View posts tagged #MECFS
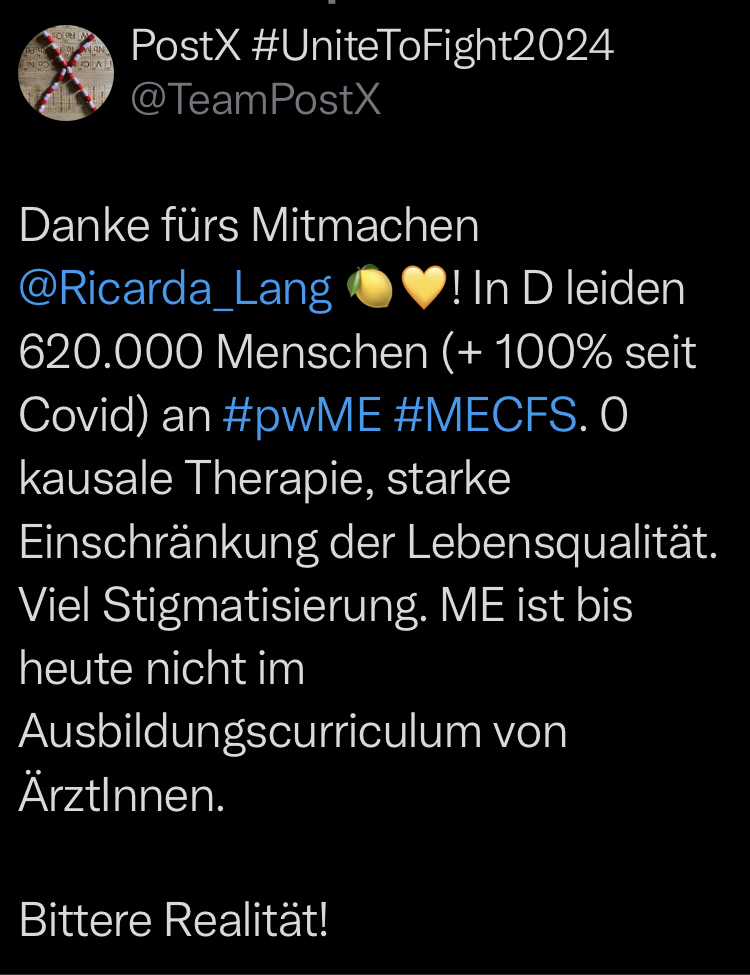This screenshot has width=750, height=975. (x=485, y=416)
